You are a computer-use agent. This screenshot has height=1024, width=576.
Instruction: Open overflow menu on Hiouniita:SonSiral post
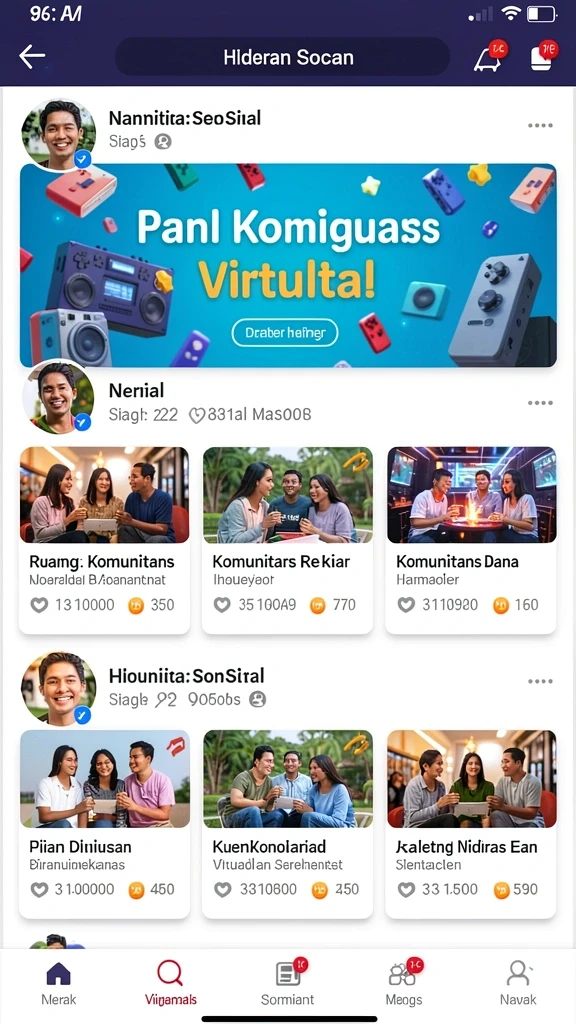tap(540, 681)
